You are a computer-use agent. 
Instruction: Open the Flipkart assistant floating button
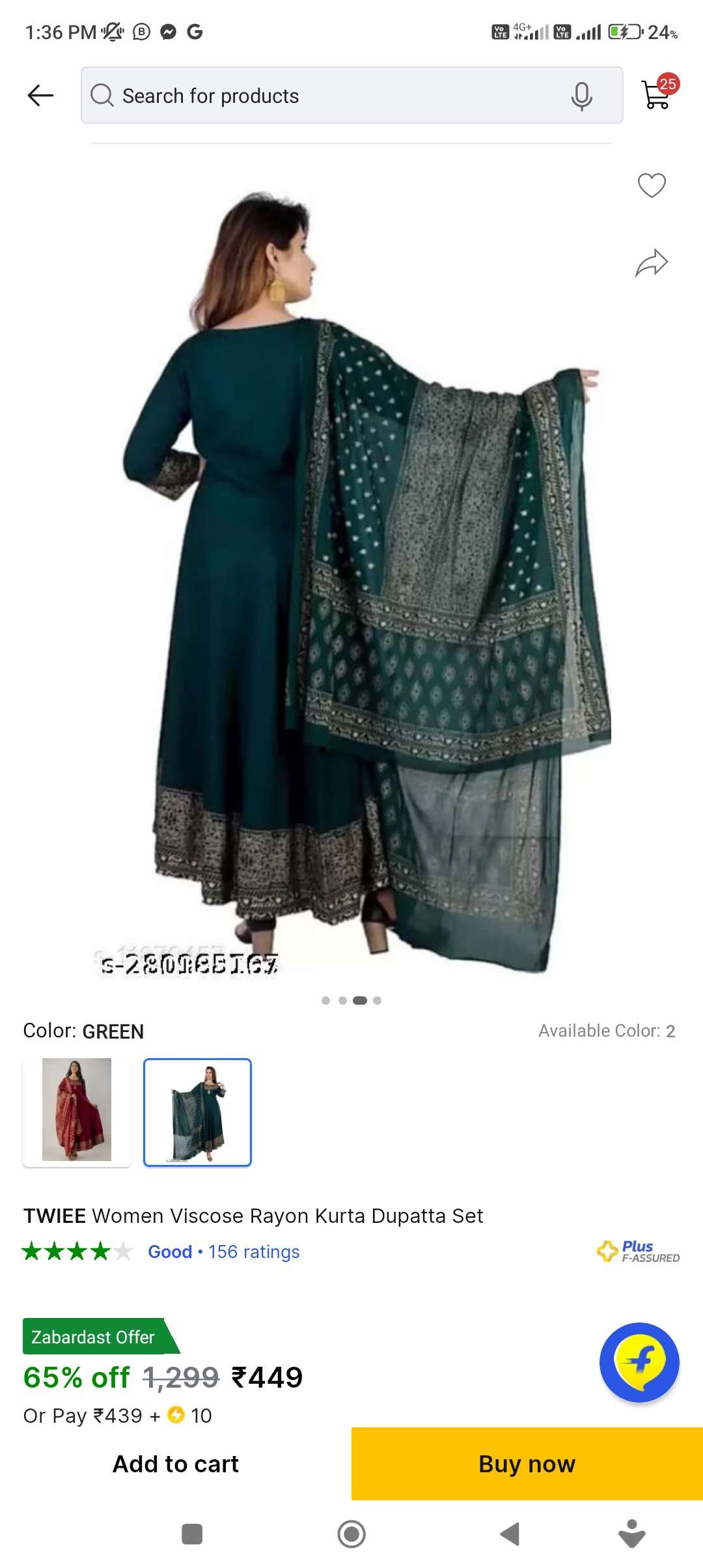(x=639, y=1362)
